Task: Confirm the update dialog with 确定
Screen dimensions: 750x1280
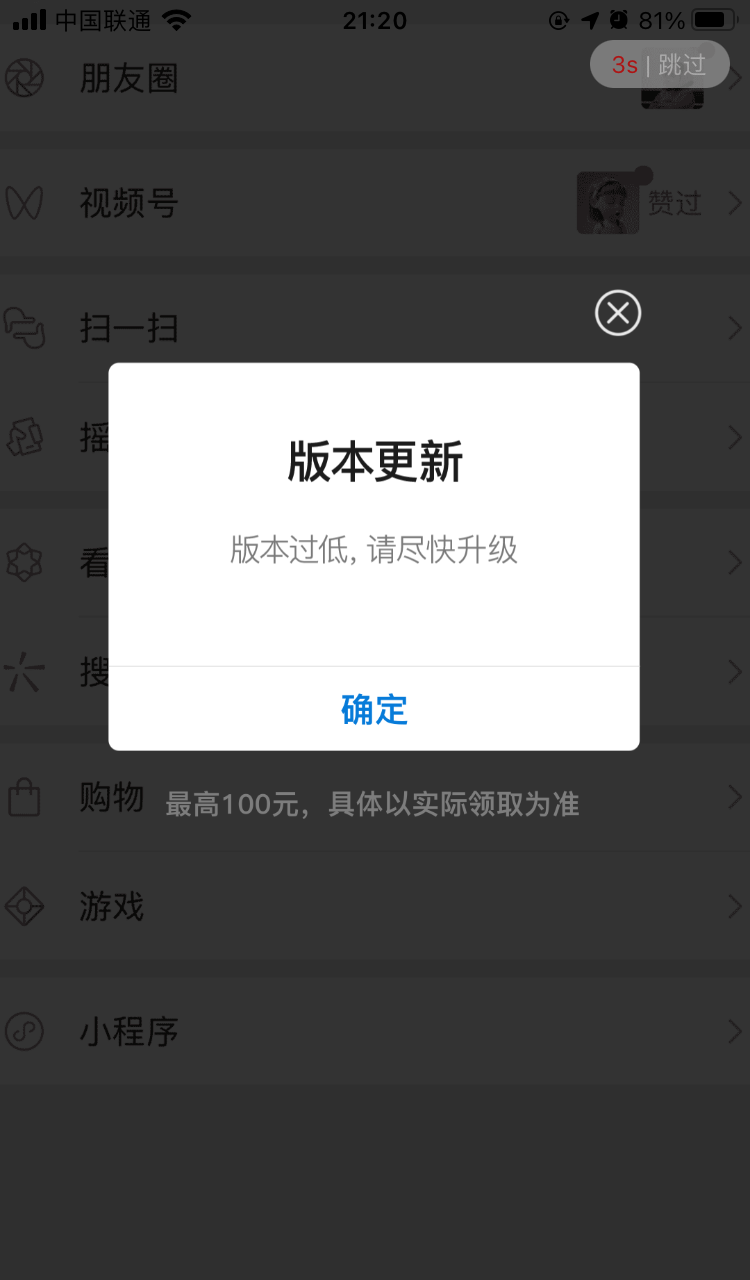Action: pos(374,709)
